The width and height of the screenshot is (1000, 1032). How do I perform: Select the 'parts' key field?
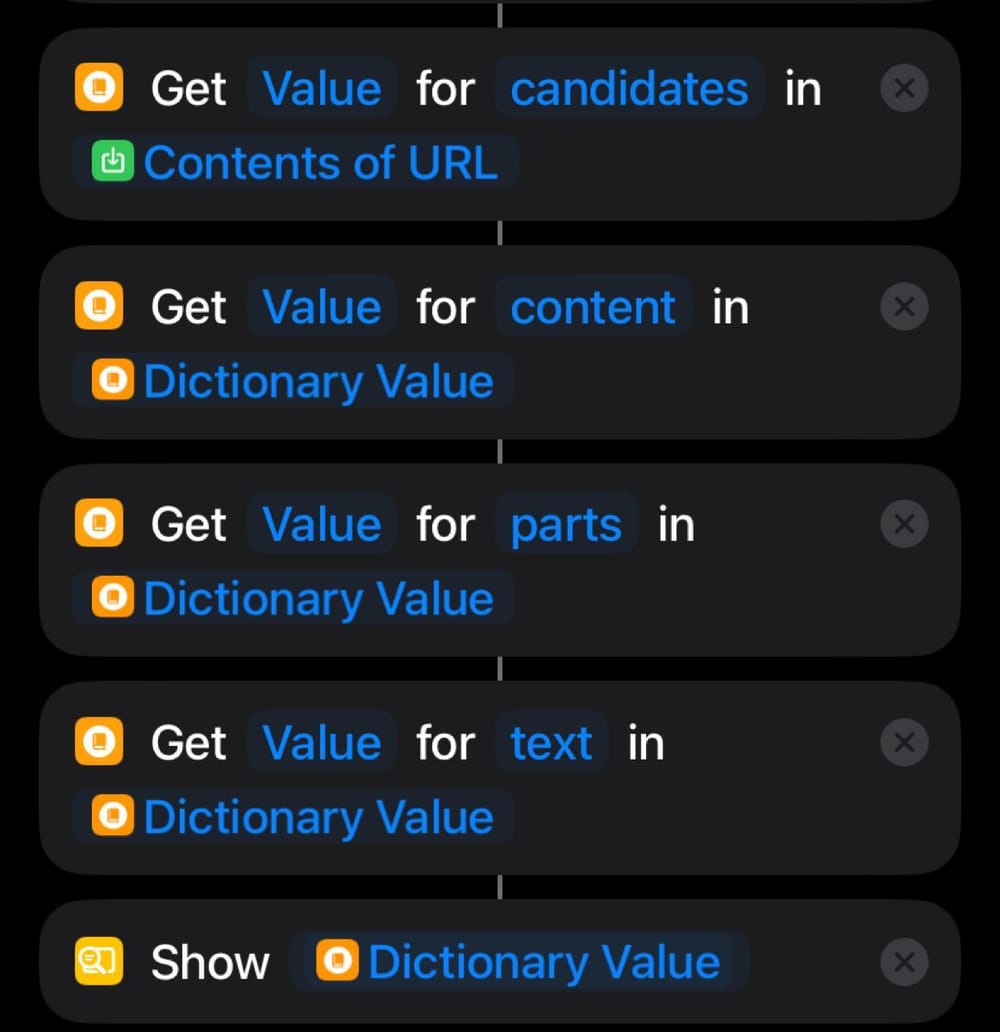point(566,523)
